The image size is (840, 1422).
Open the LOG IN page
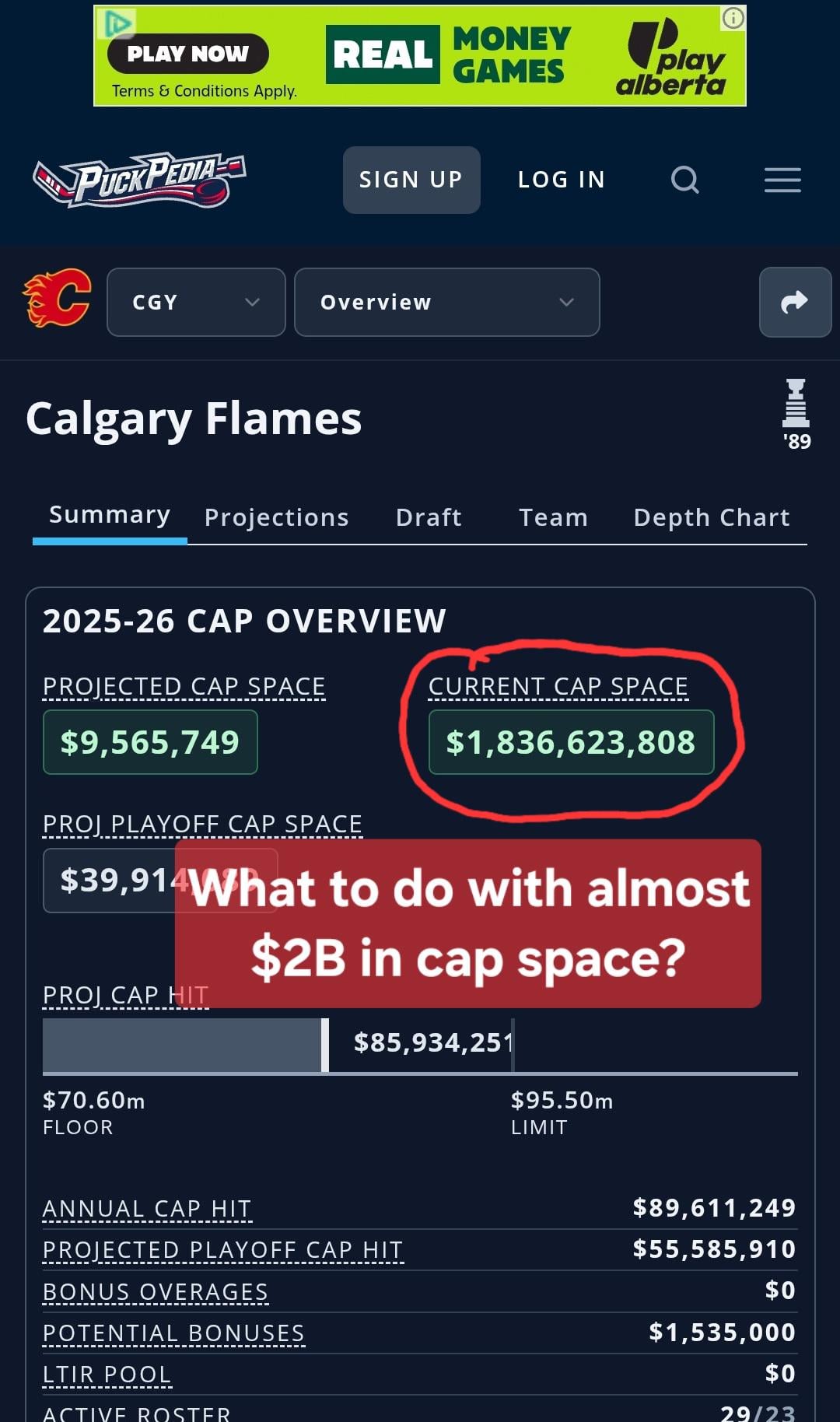(561, 180)
